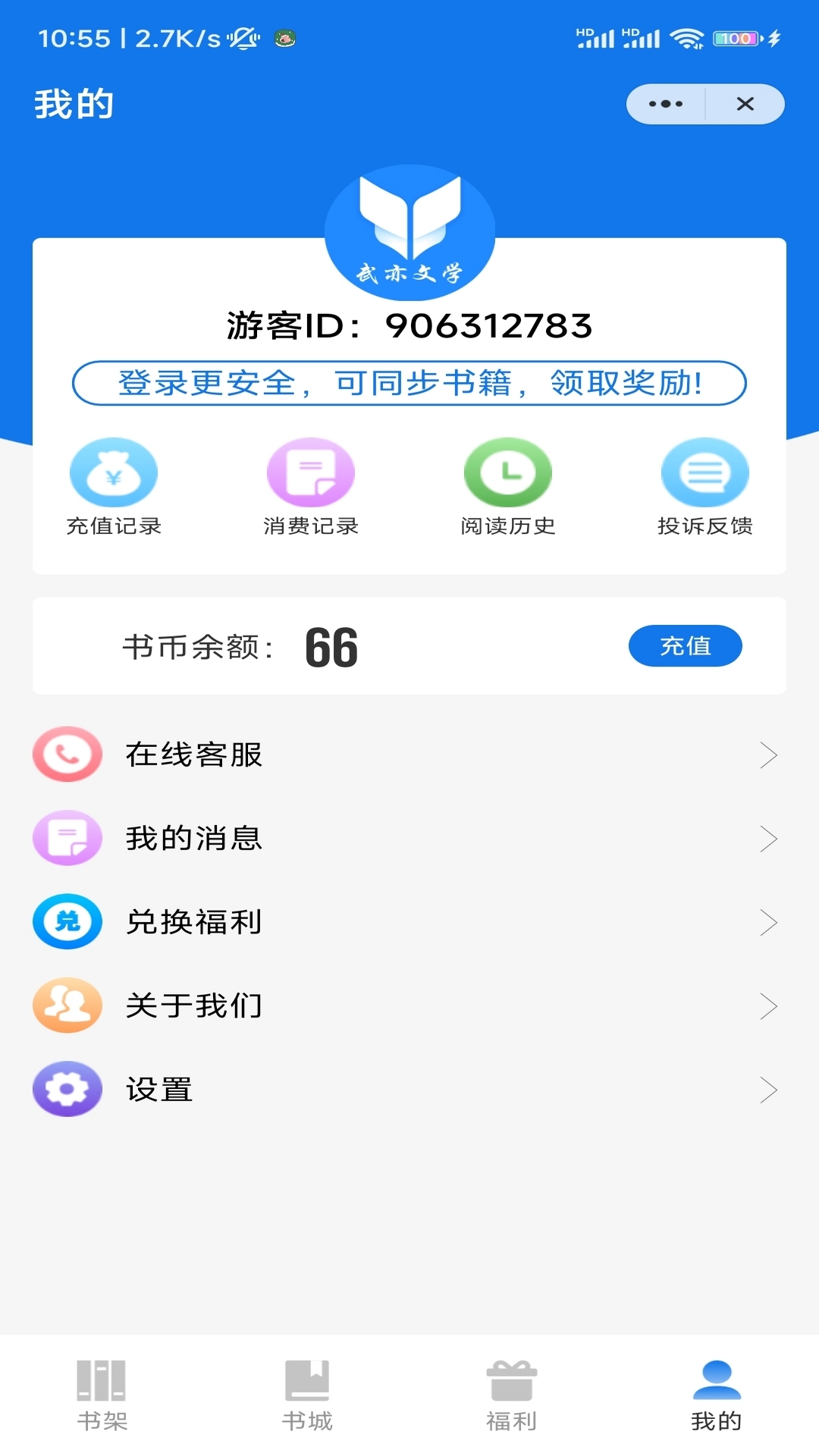The width and height of the screenshot is (819, 1456).
Task: Tap the 充值 recharge button
Action: pyautogui.click(x=685, y=645)
